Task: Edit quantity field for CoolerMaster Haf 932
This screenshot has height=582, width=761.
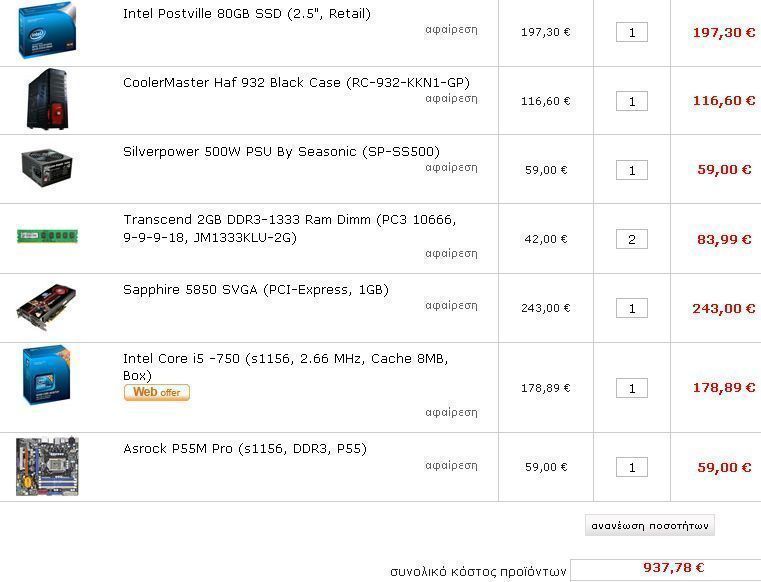Action: coord(632,102)
